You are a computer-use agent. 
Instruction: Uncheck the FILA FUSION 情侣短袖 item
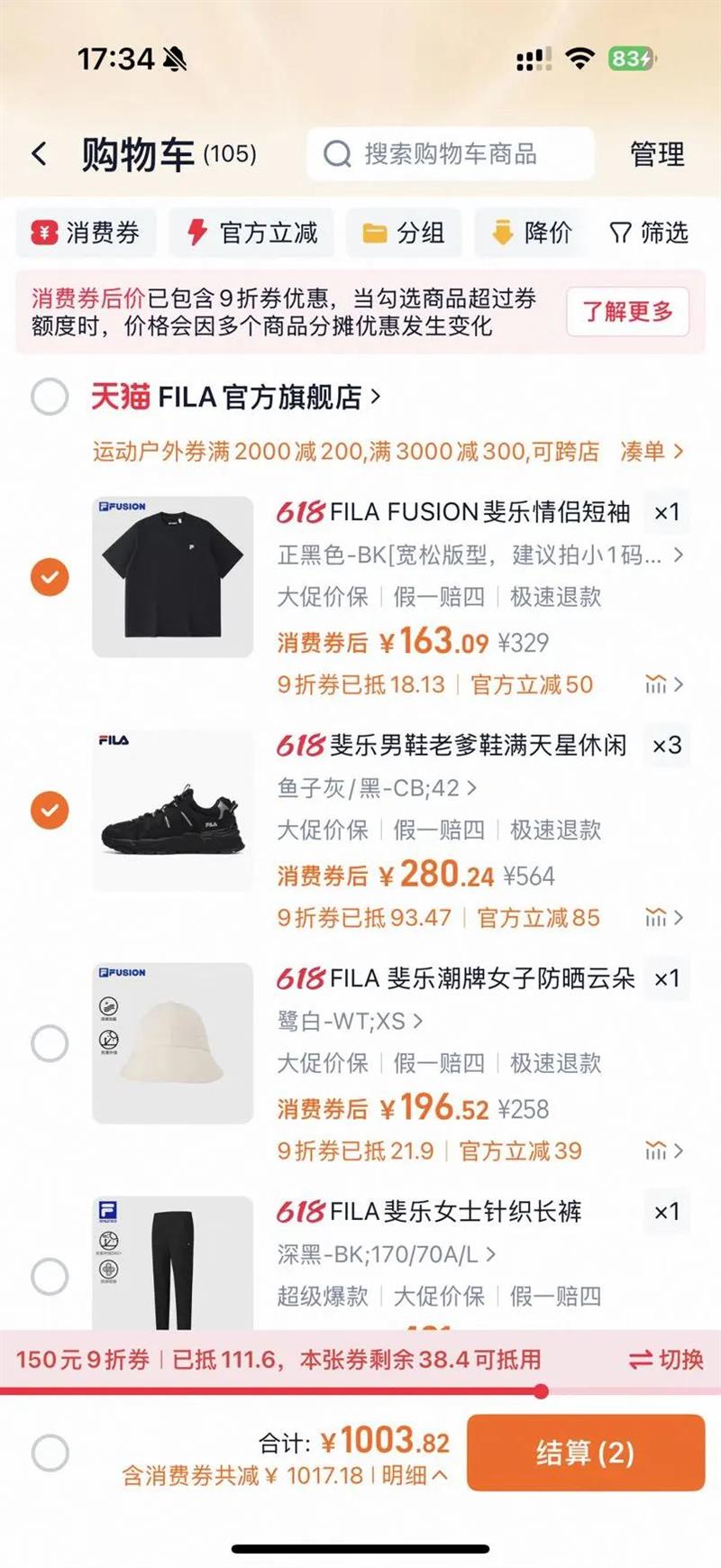(50, 577)
